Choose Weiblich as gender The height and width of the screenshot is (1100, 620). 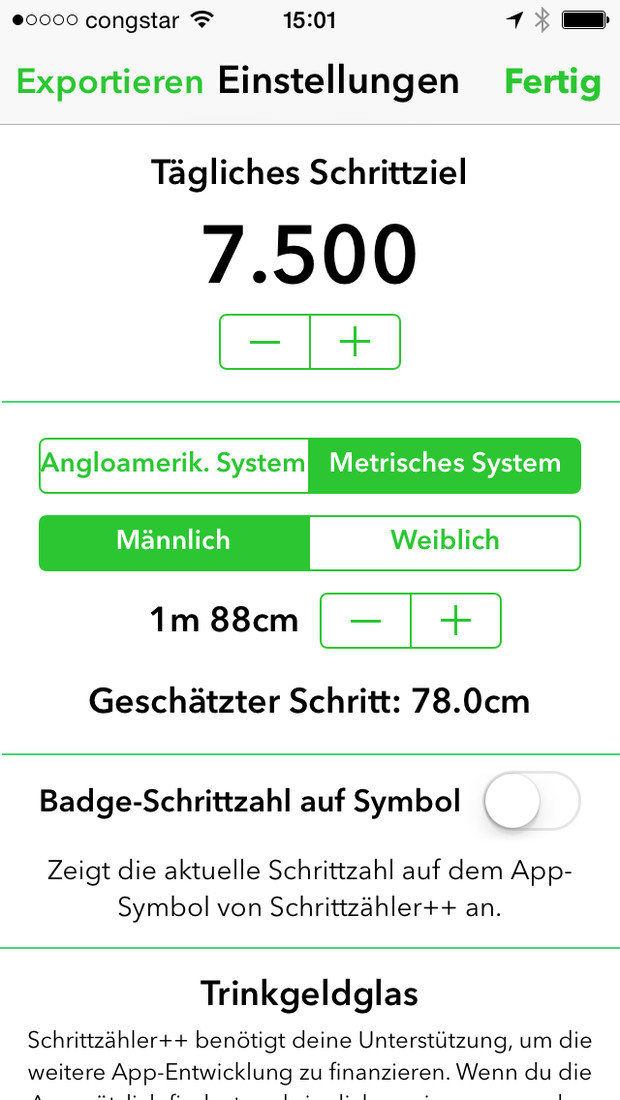(x=445, y=543)
